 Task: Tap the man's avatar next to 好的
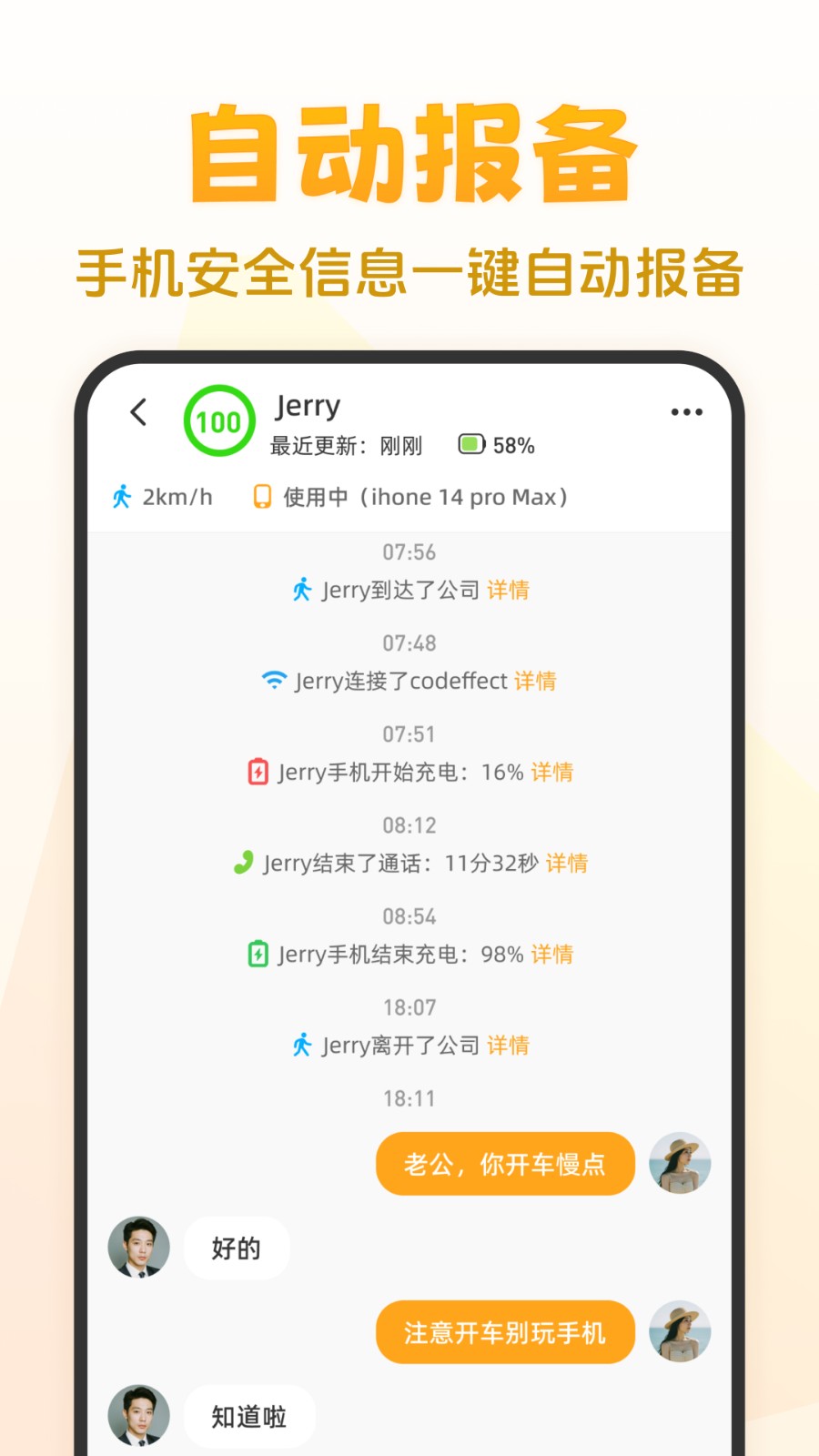[139, 1249]
